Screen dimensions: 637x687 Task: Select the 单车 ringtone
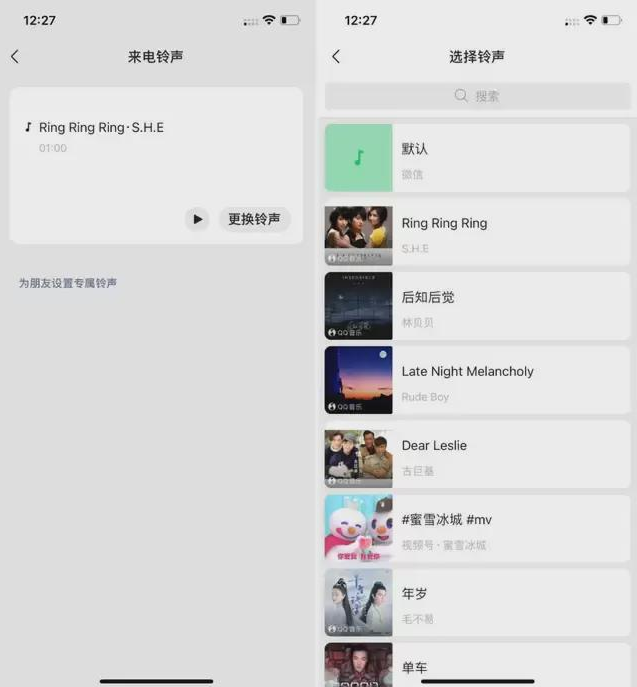(x=477, y=665)
